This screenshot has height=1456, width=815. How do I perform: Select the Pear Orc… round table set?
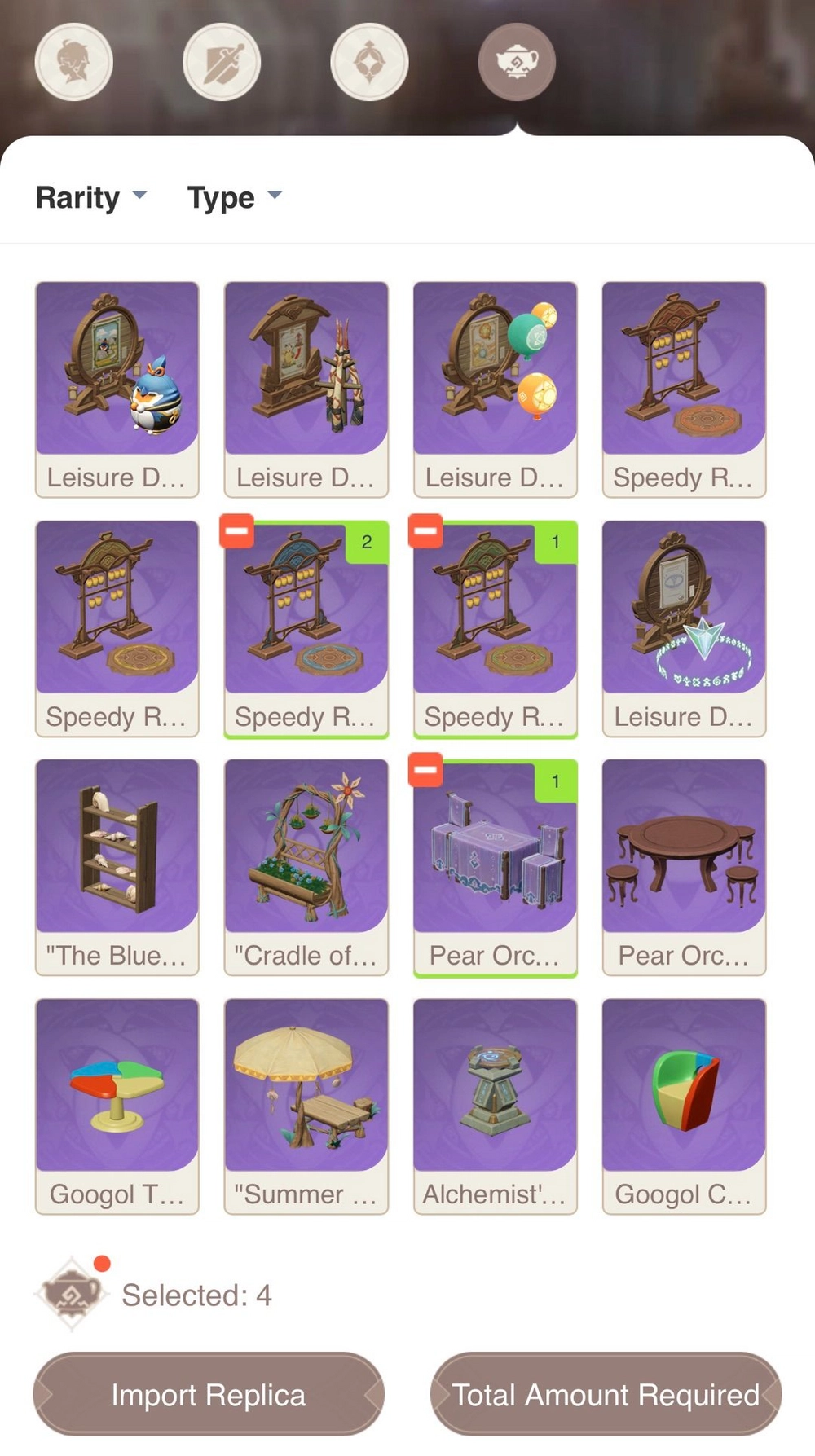685,866
